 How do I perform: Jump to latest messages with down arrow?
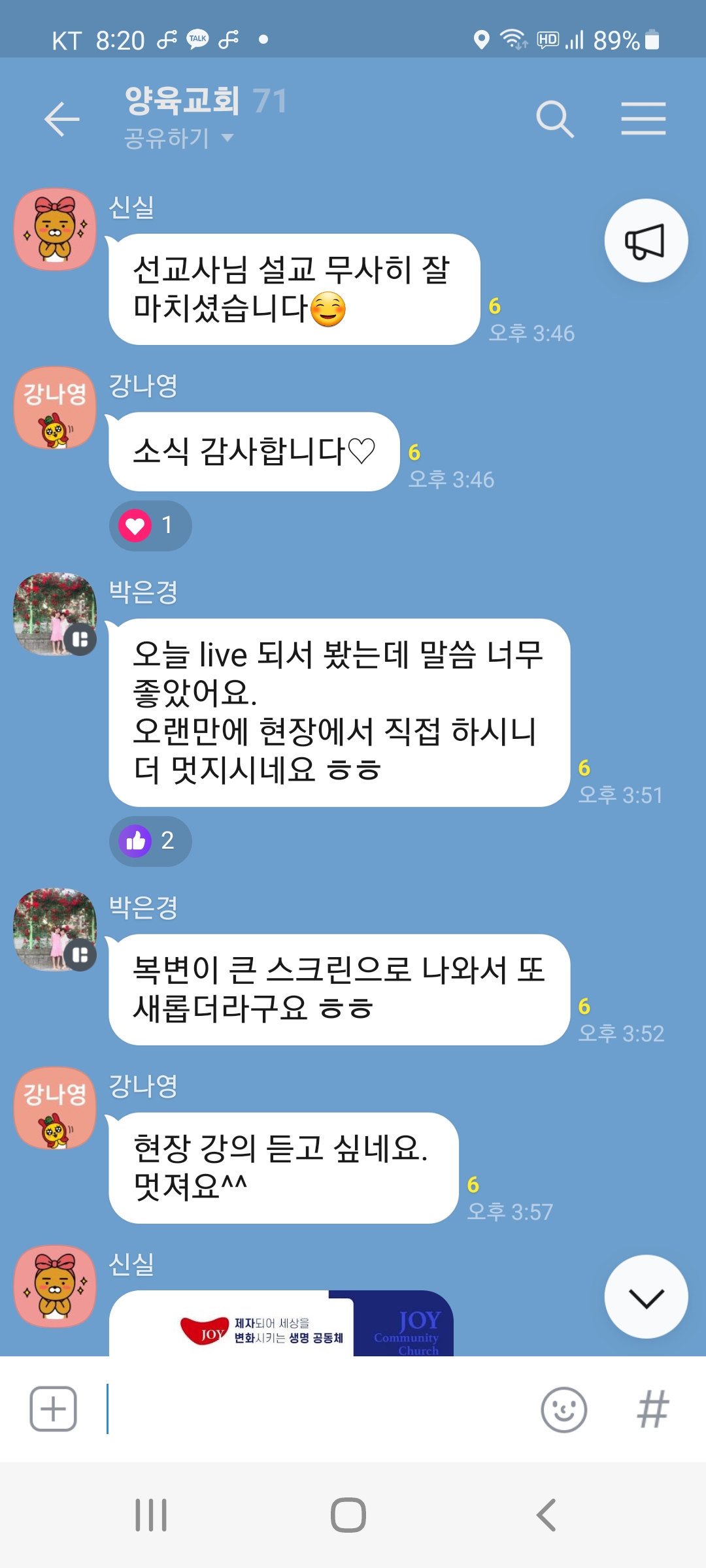pyautogui.click(x=646, y=1297)
